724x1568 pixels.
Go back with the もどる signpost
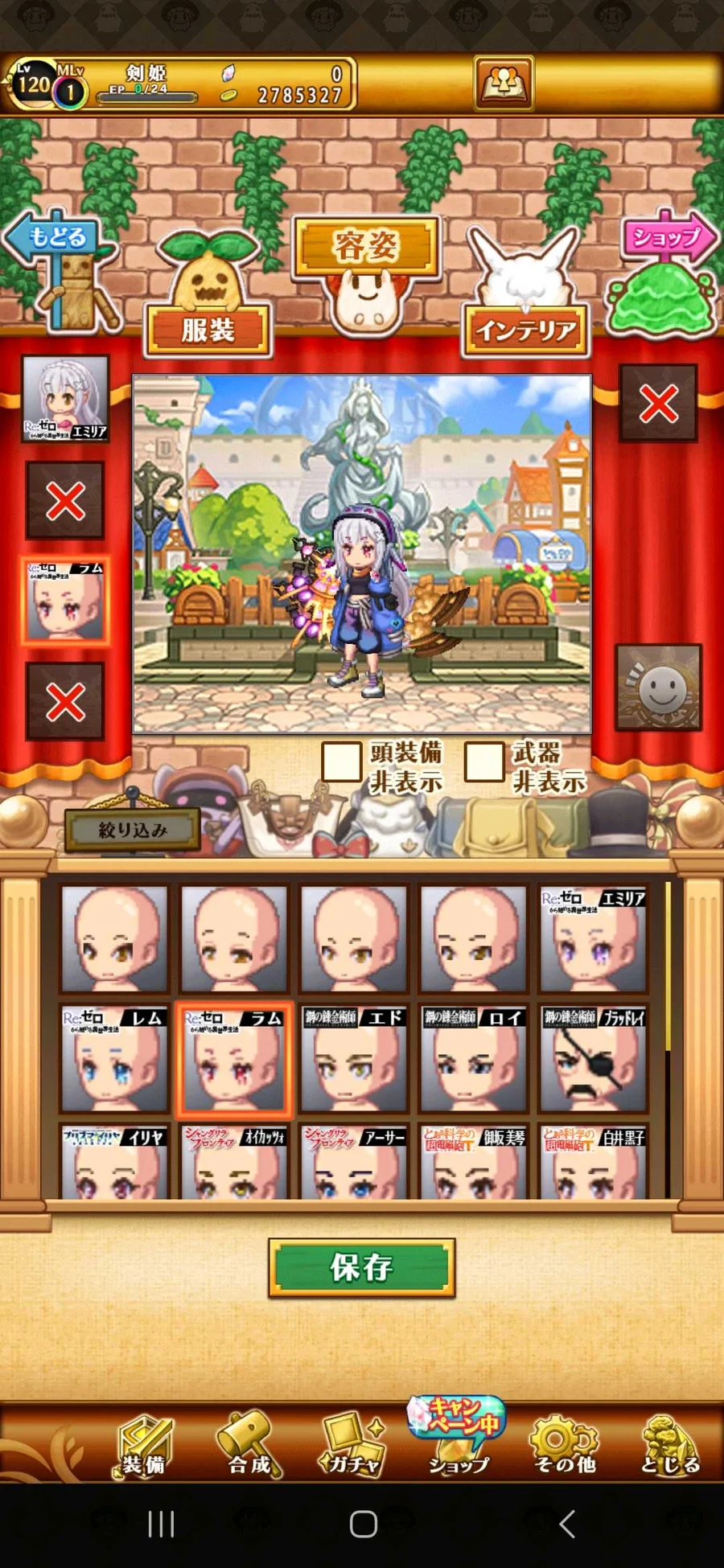point(56,238)
